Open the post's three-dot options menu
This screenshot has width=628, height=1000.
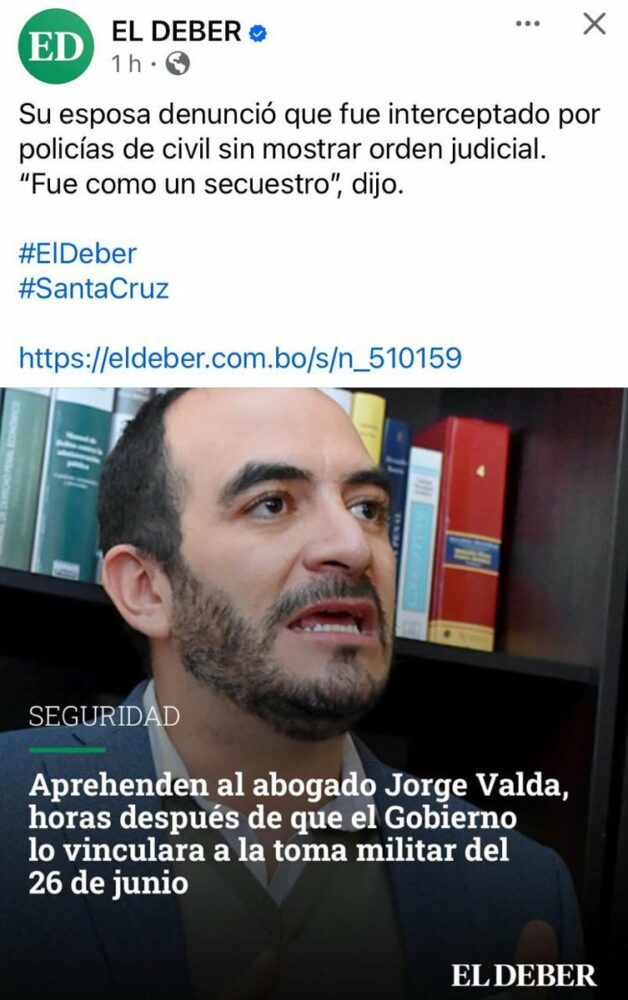527,24
